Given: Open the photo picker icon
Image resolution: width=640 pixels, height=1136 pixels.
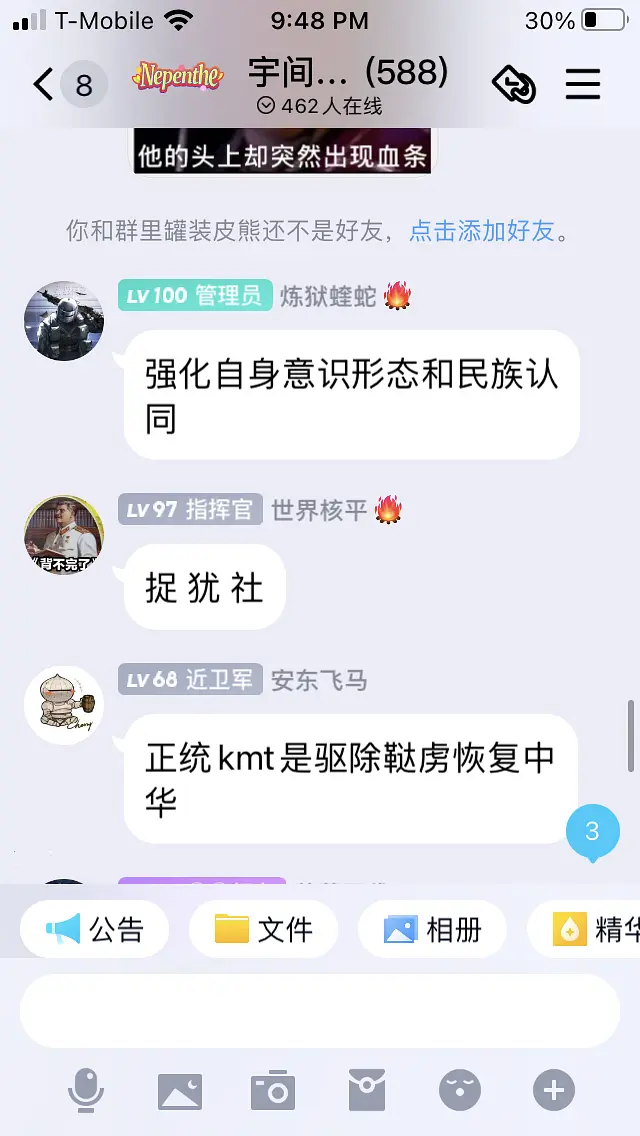Looking at the screenshot, I should click(180, 1089).
